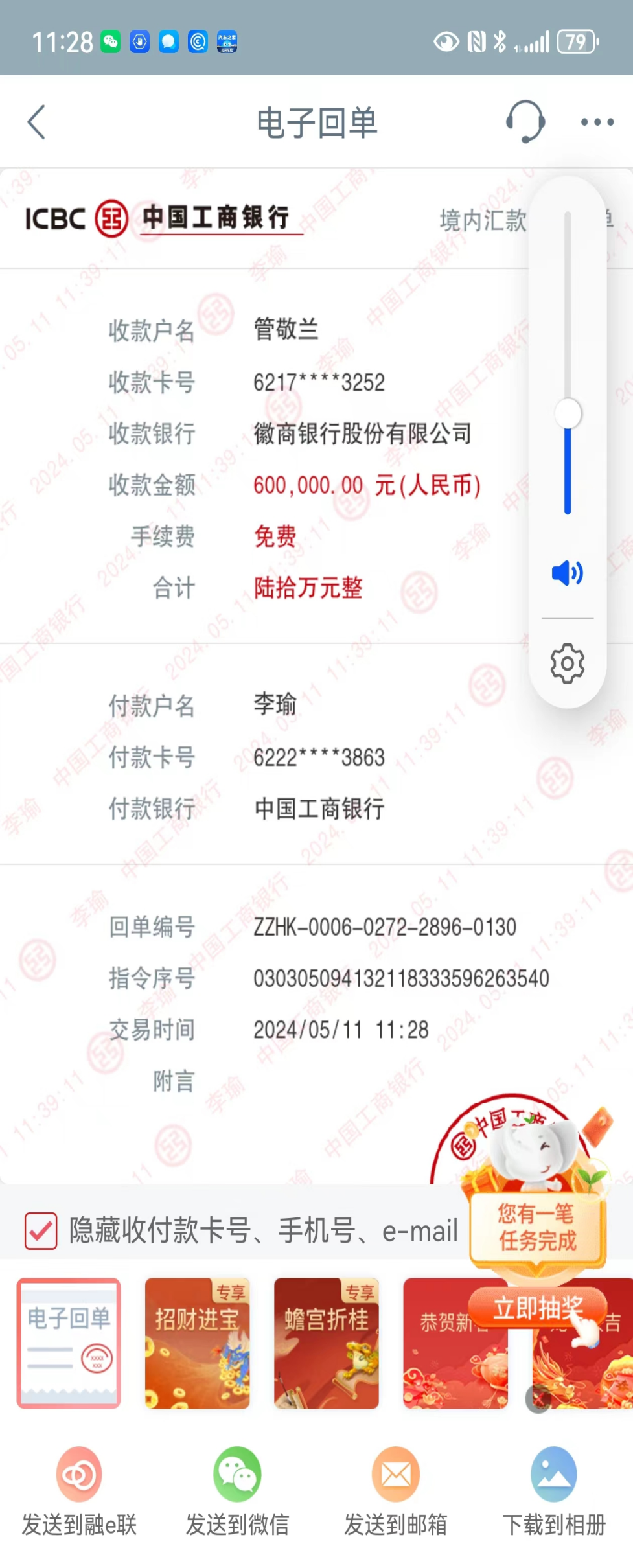Uncheck 隐藏收付款卡号、手机号、e-mail checkbox
The image size is (633, 1568).
(x=41, y=1230)
